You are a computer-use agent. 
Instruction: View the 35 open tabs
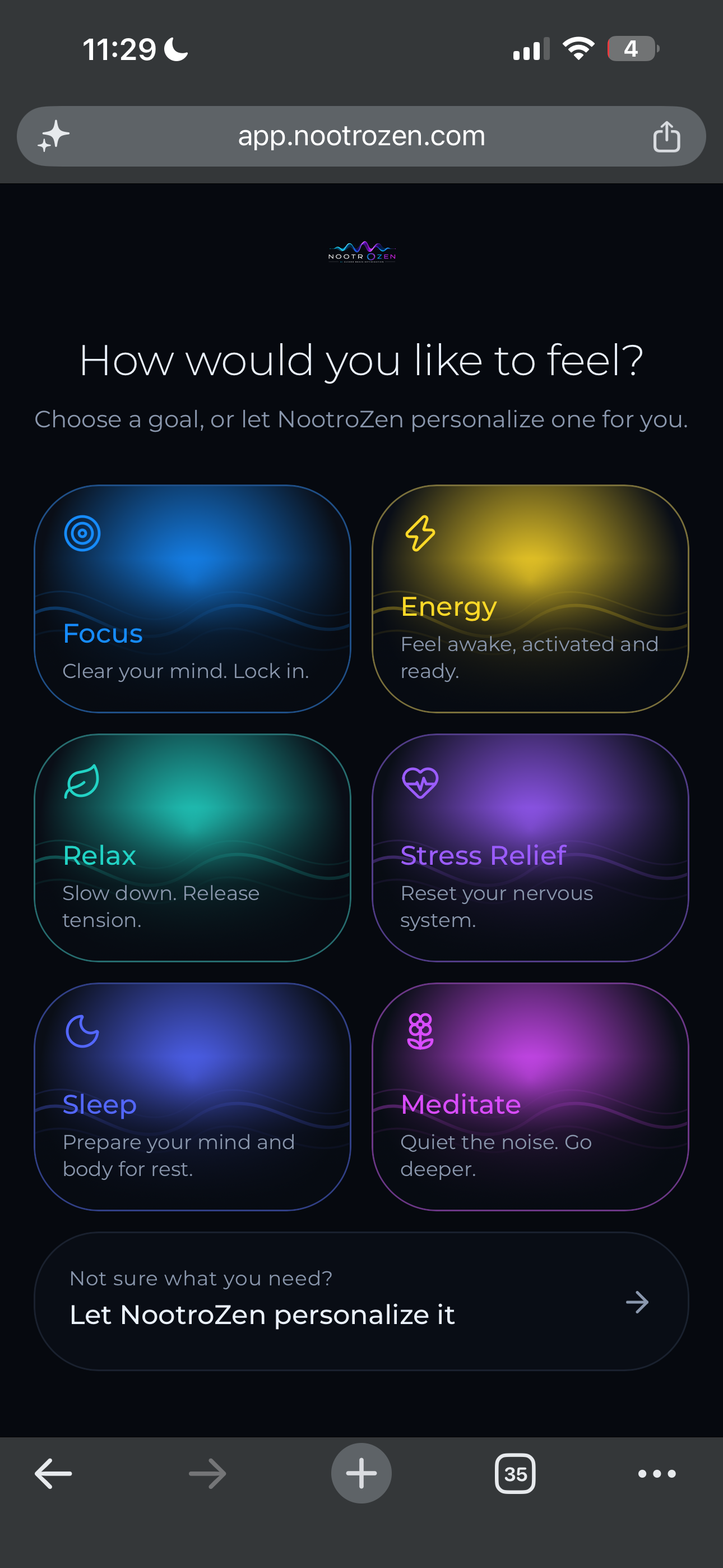[x=515, y=1474]
